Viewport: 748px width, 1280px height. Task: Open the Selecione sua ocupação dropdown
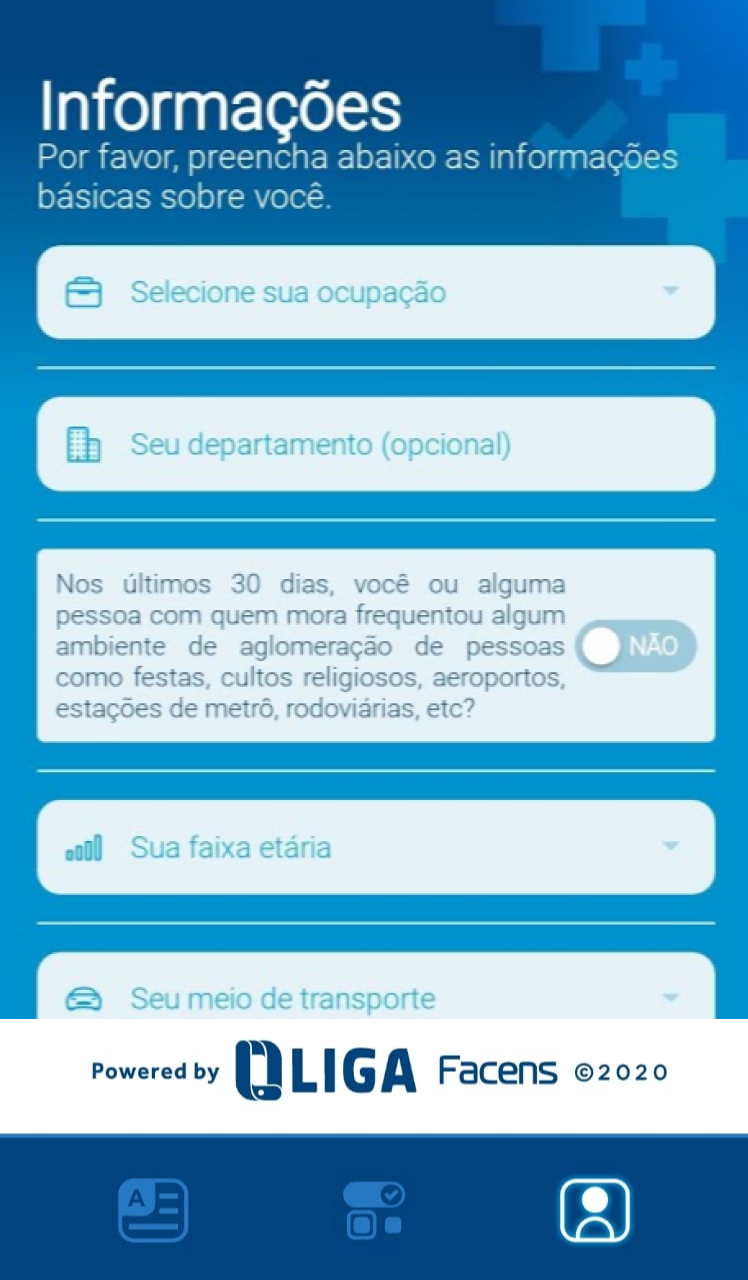pyautogui.click(x=376, y=292)
